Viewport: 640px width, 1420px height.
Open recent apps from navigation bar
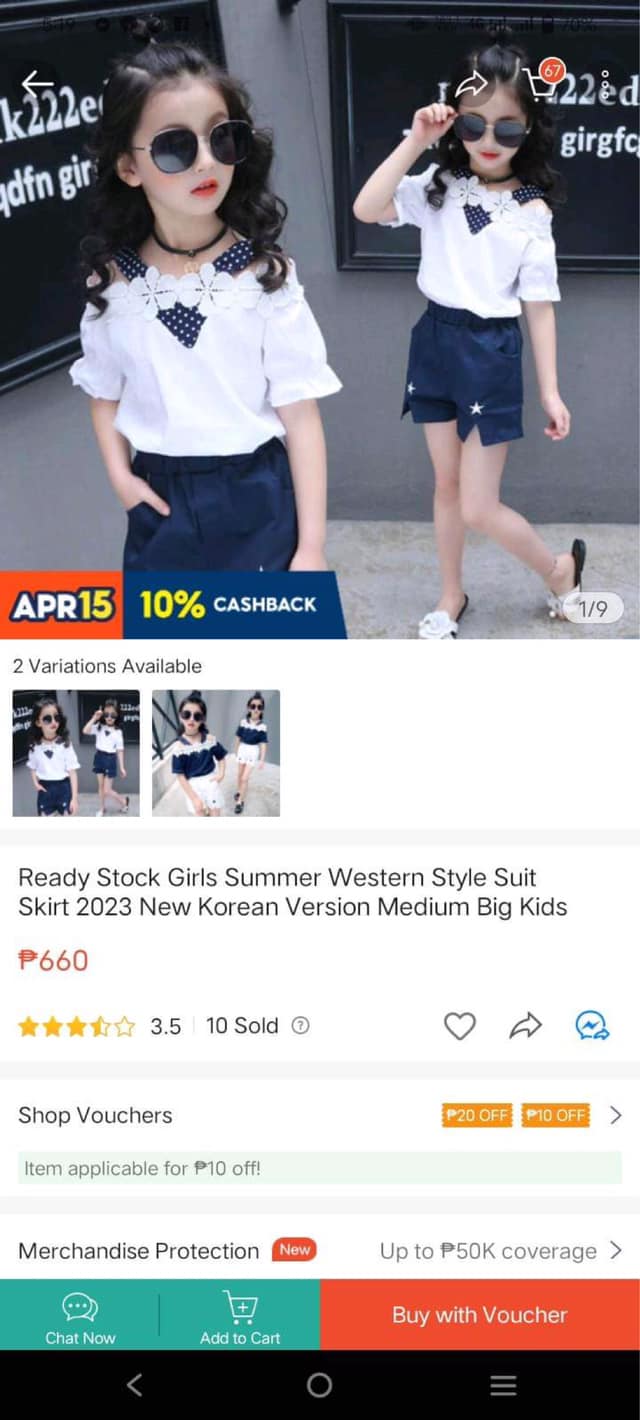tap(503, 1385)
